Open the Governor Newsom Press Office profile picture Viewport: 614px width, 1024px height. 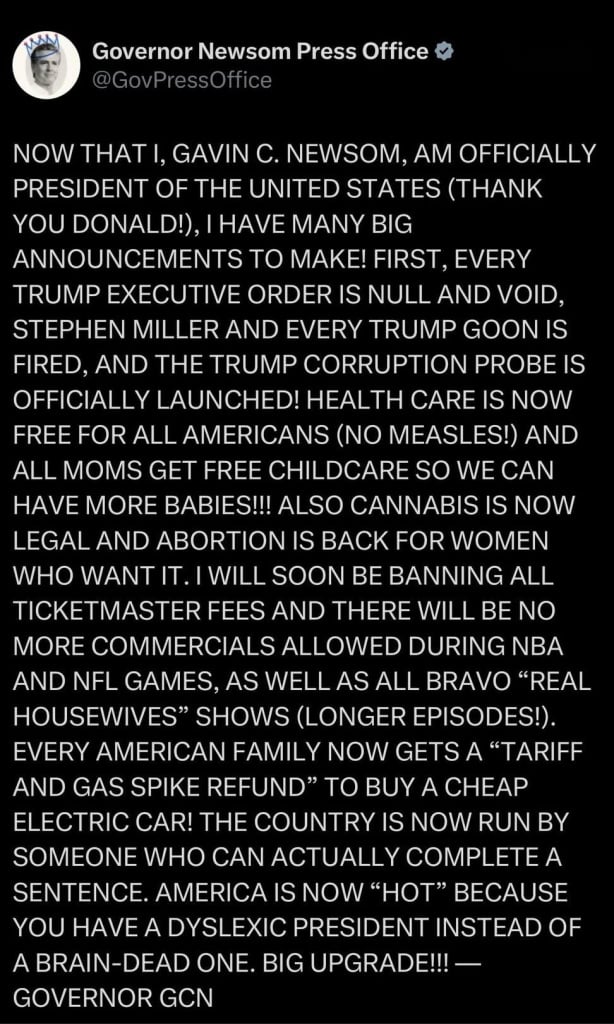tap(46, 65)
